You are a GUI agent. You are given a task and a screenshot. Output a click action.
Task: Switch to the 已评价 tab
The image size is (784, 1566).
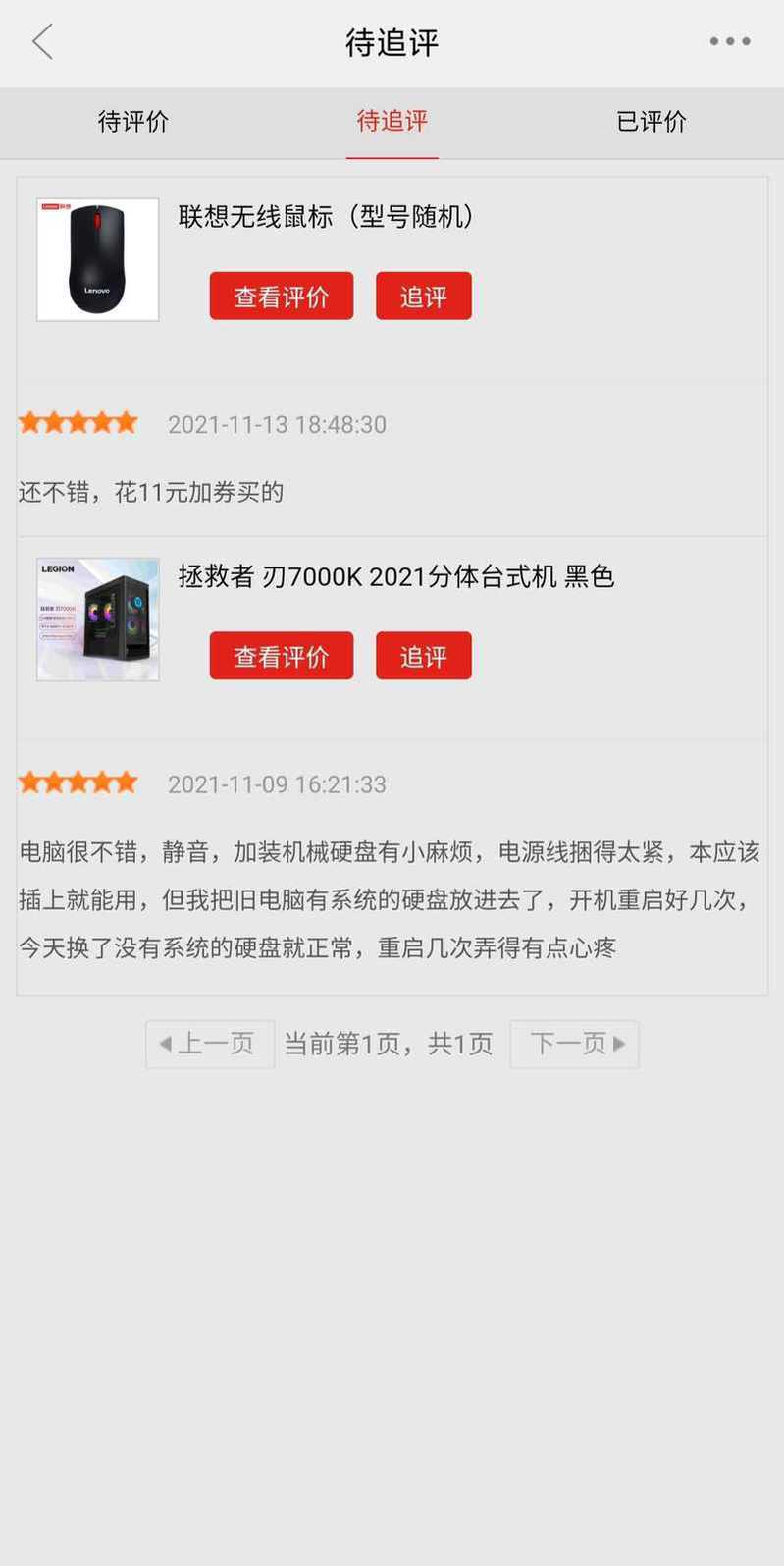click(652, 122)
